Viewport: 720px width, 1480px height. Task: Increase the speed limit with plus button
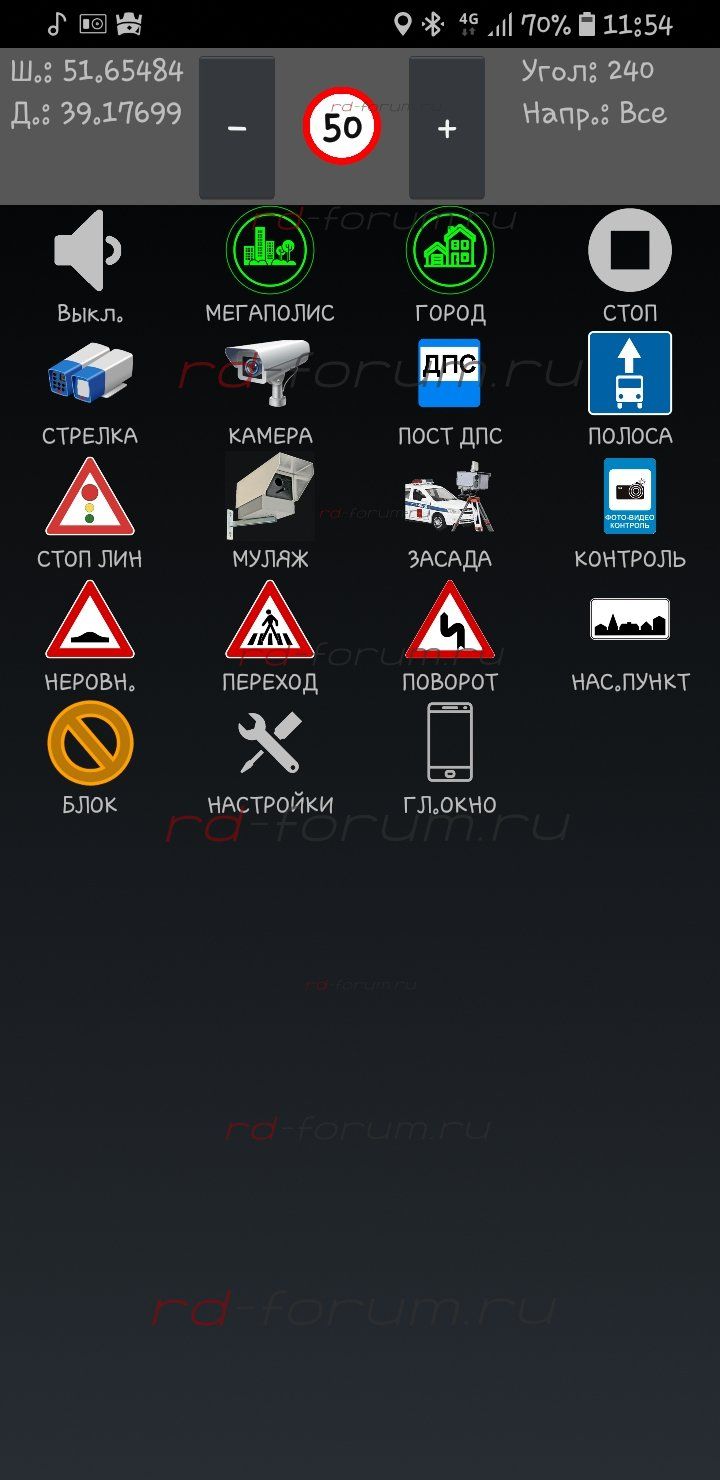click(x=447, y=128)
